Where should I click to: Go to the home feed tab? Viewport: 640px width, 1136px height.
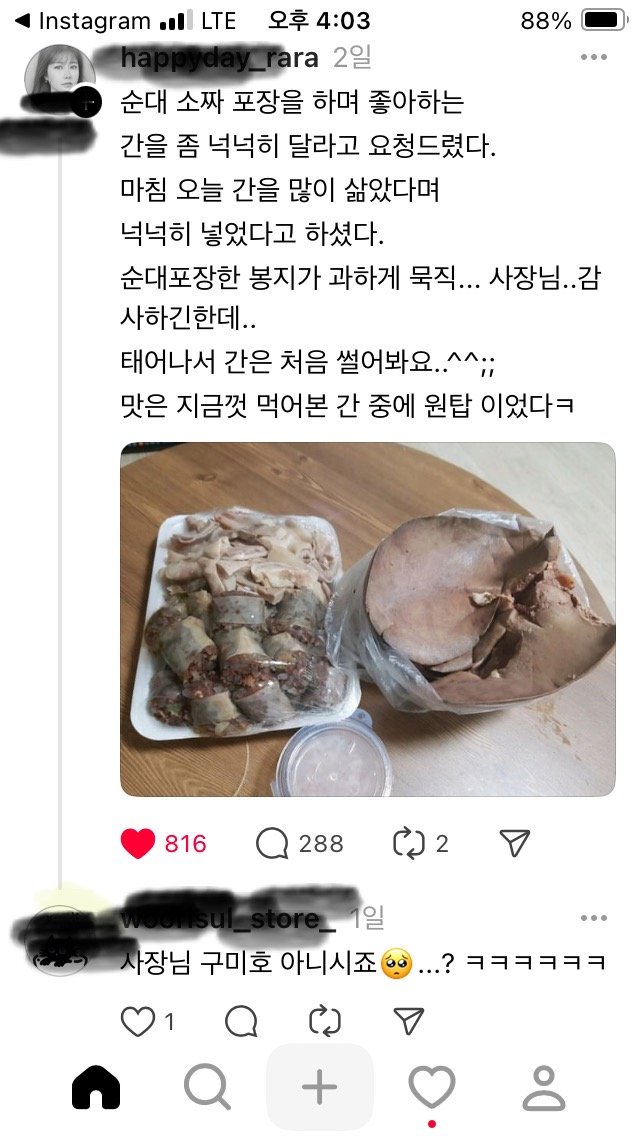coord(96,1087)
